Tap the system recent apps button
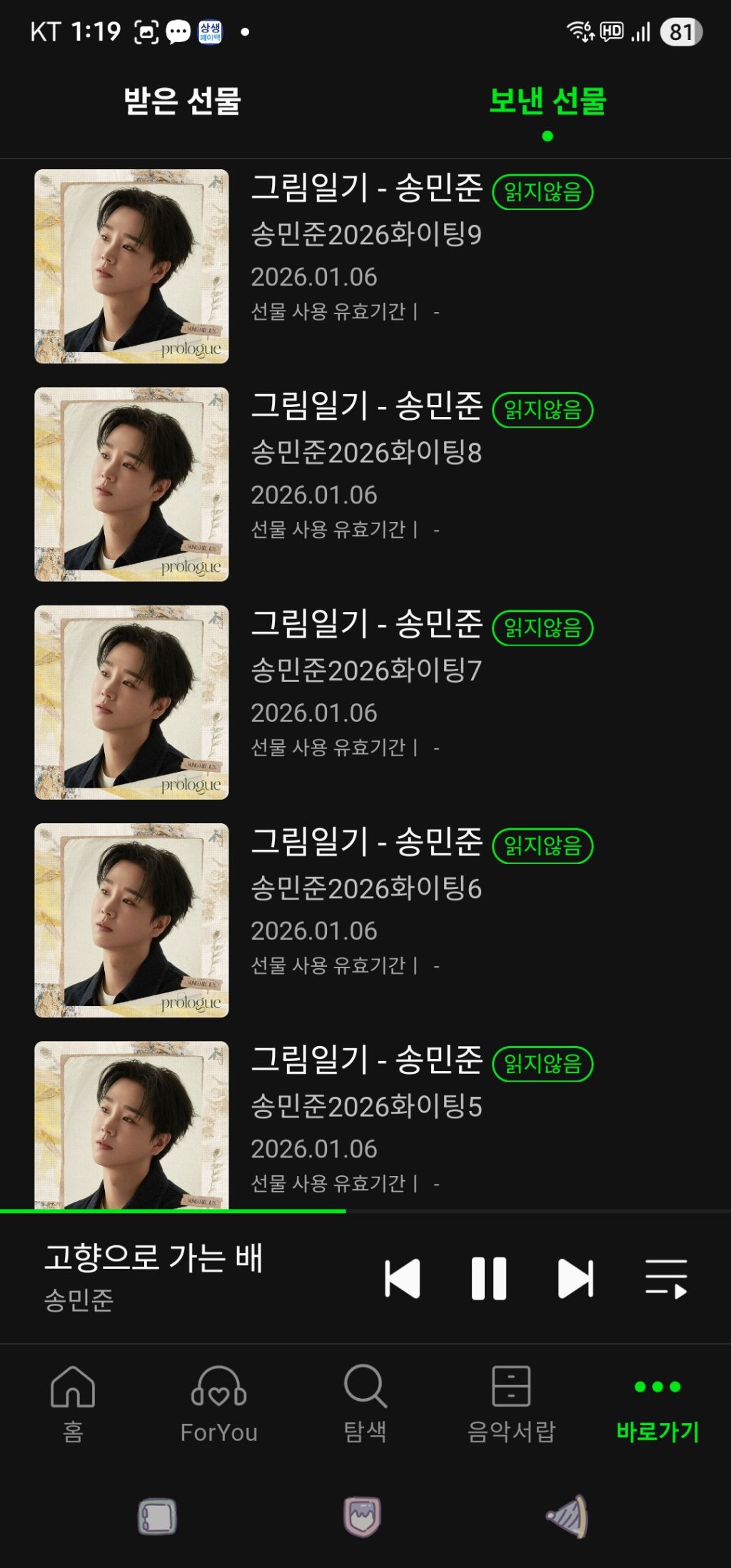731x1568 pixels. [157, 1517]
